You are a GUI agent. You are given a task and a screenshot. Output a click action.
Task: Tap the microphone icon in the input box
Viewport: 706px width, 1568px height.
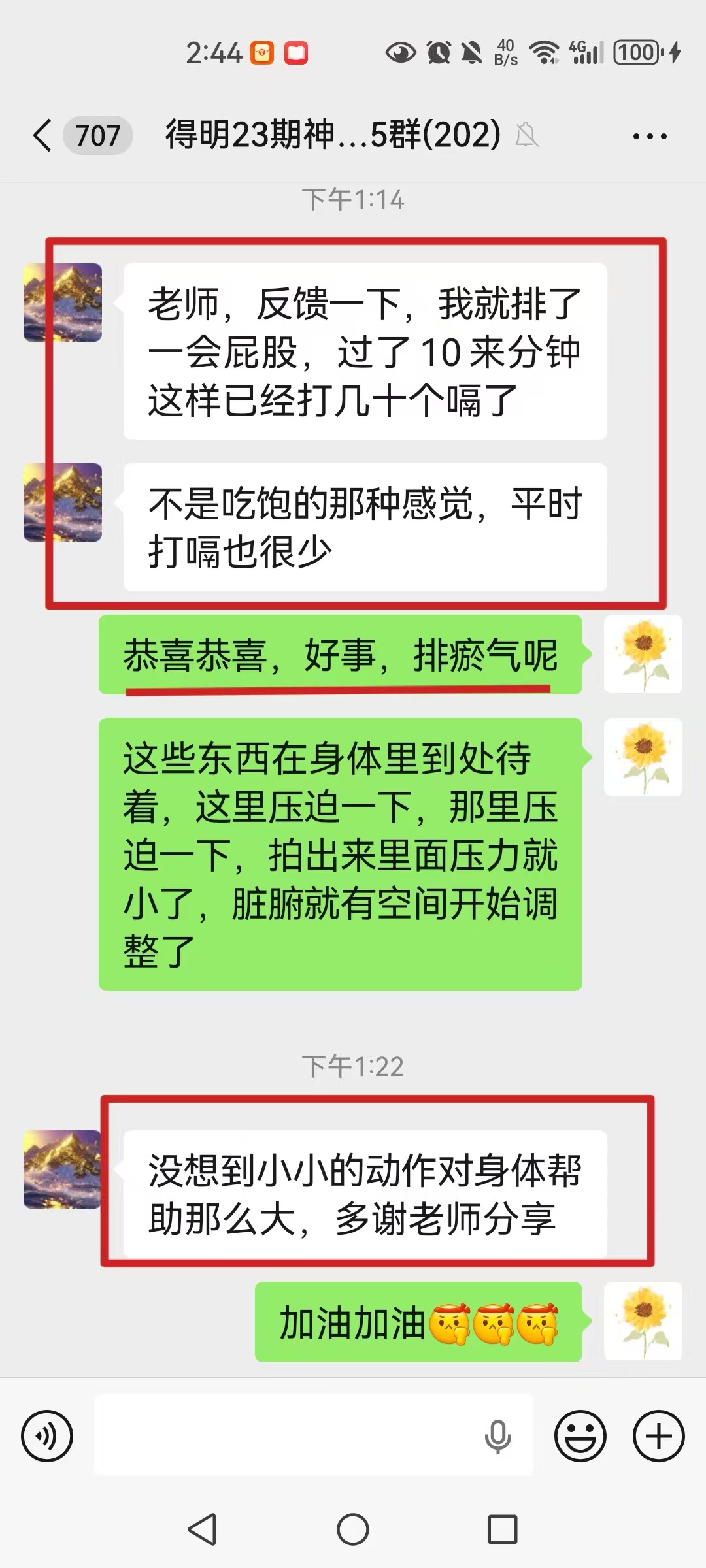[x=497, y=1436]
